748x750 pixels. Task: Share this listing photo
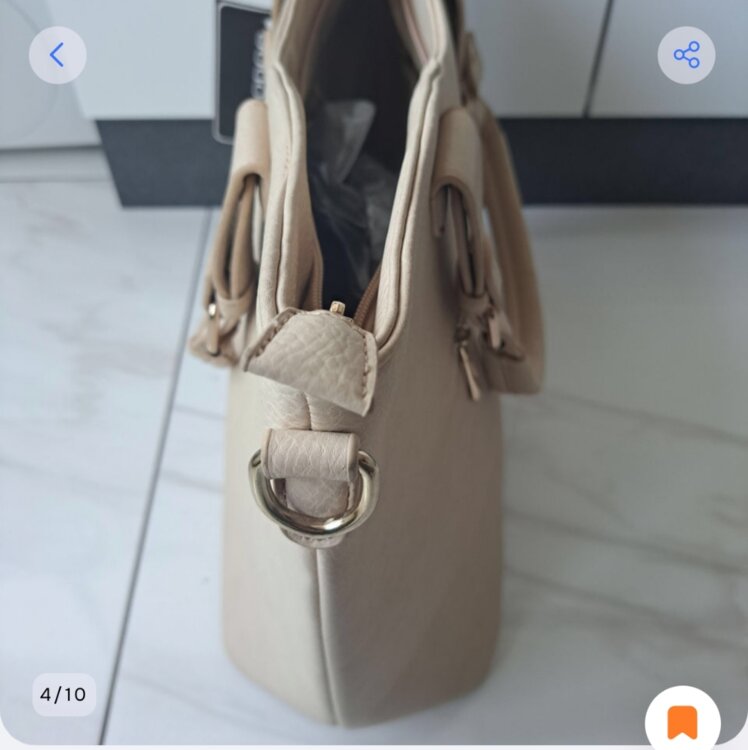coord(686,55)
